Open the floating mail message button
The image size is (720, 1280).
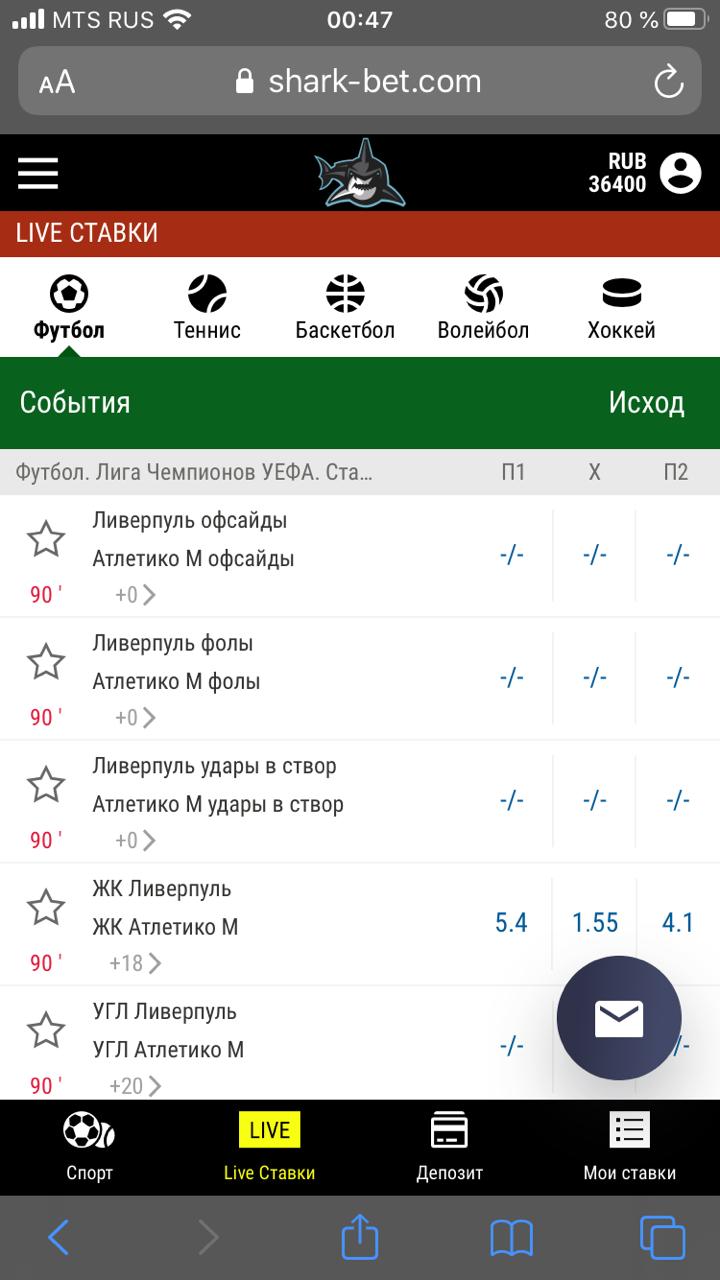(619, 1018)
